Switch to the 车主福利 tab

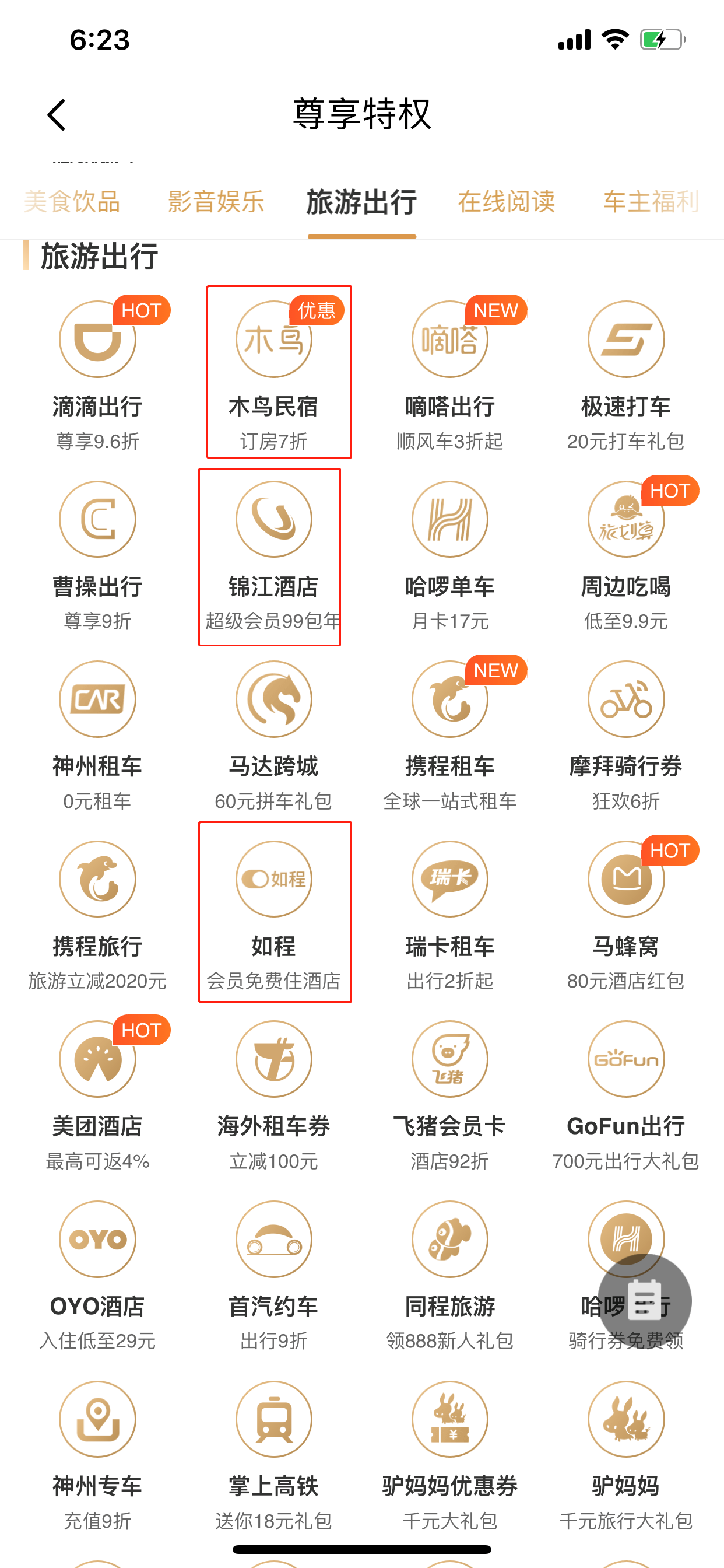(651, 202)
